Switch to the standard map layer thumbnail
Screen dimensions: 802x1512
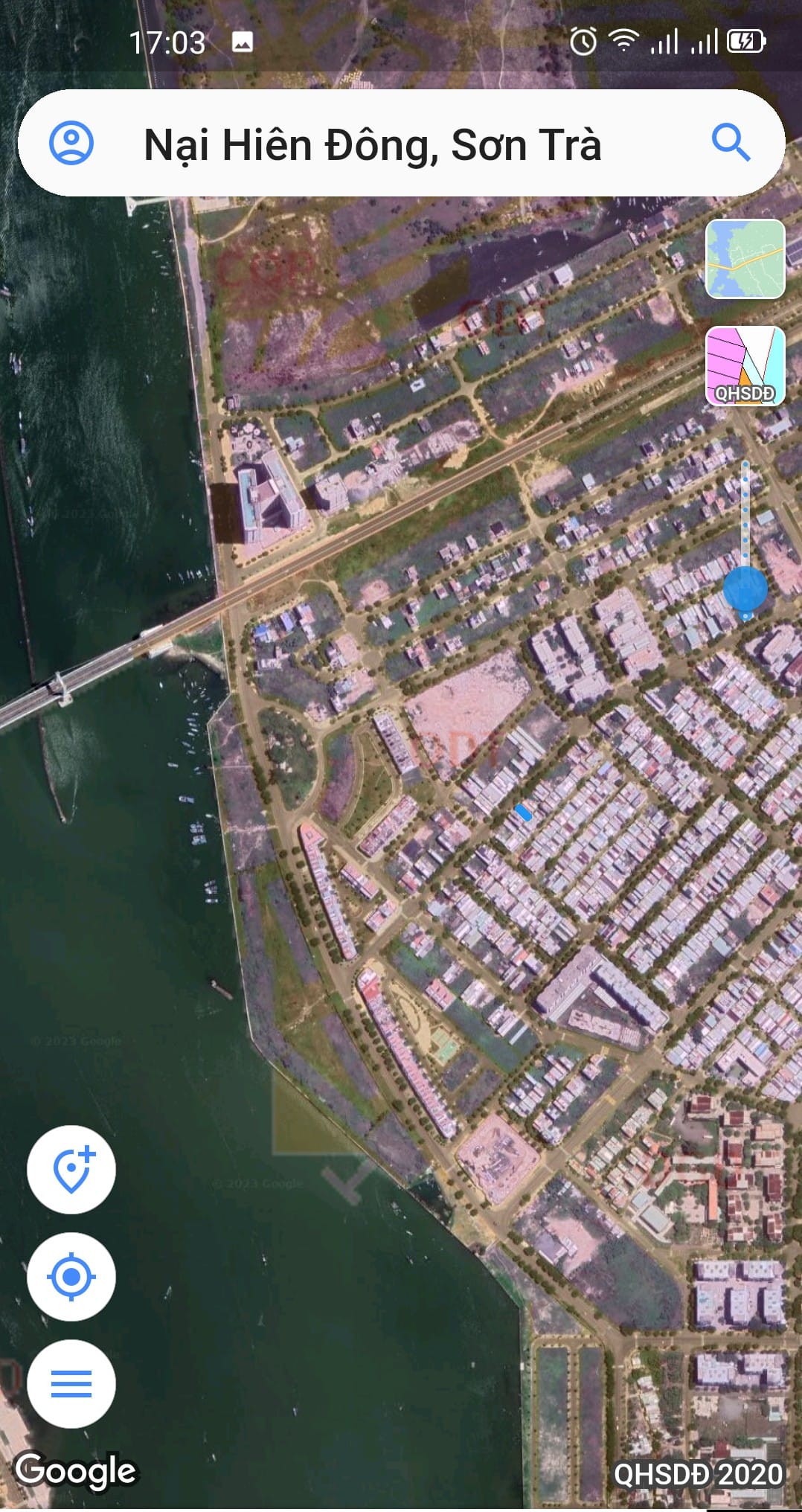click(x=745, y=259)
